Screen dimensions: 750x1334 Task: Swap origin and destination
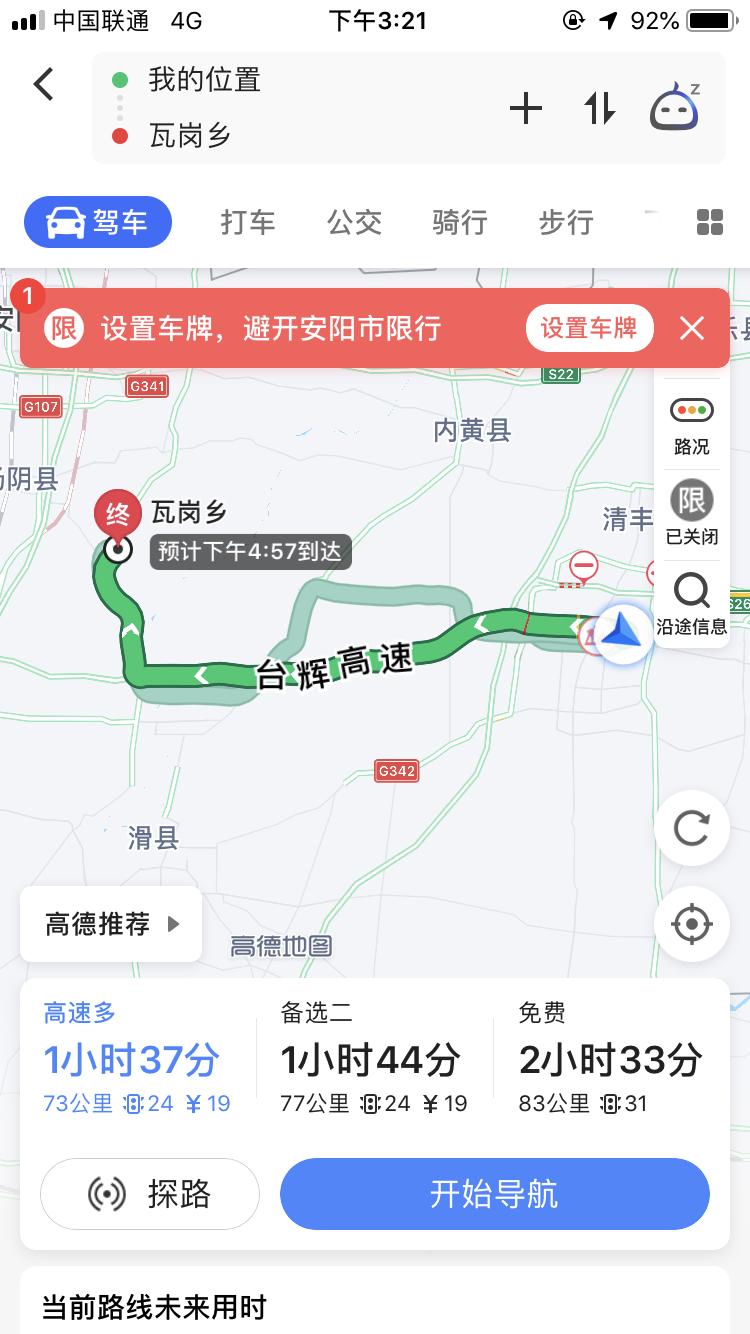click(x=600, y=108)
